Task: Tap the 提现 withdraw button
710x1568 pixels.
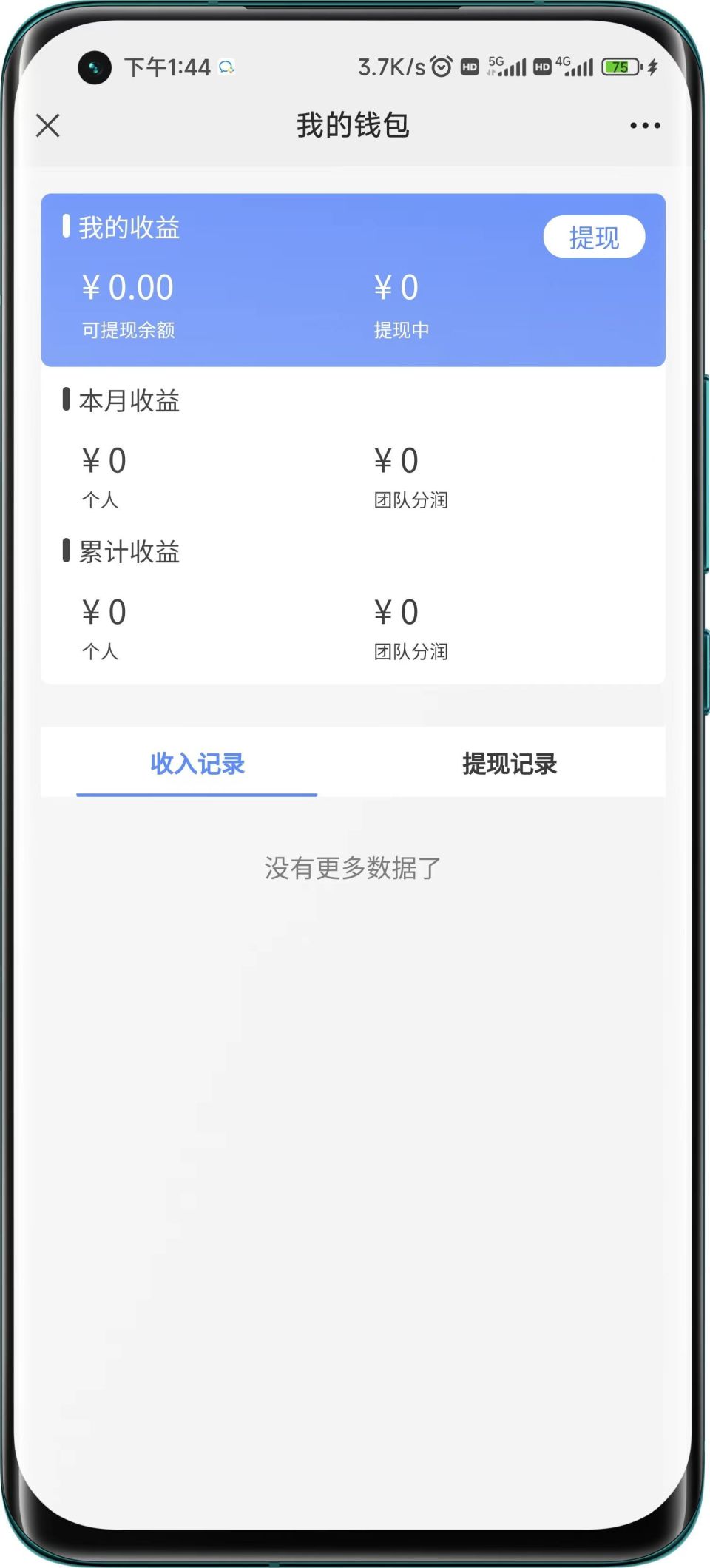Action: pyautogui.click(x=594, y=237)
